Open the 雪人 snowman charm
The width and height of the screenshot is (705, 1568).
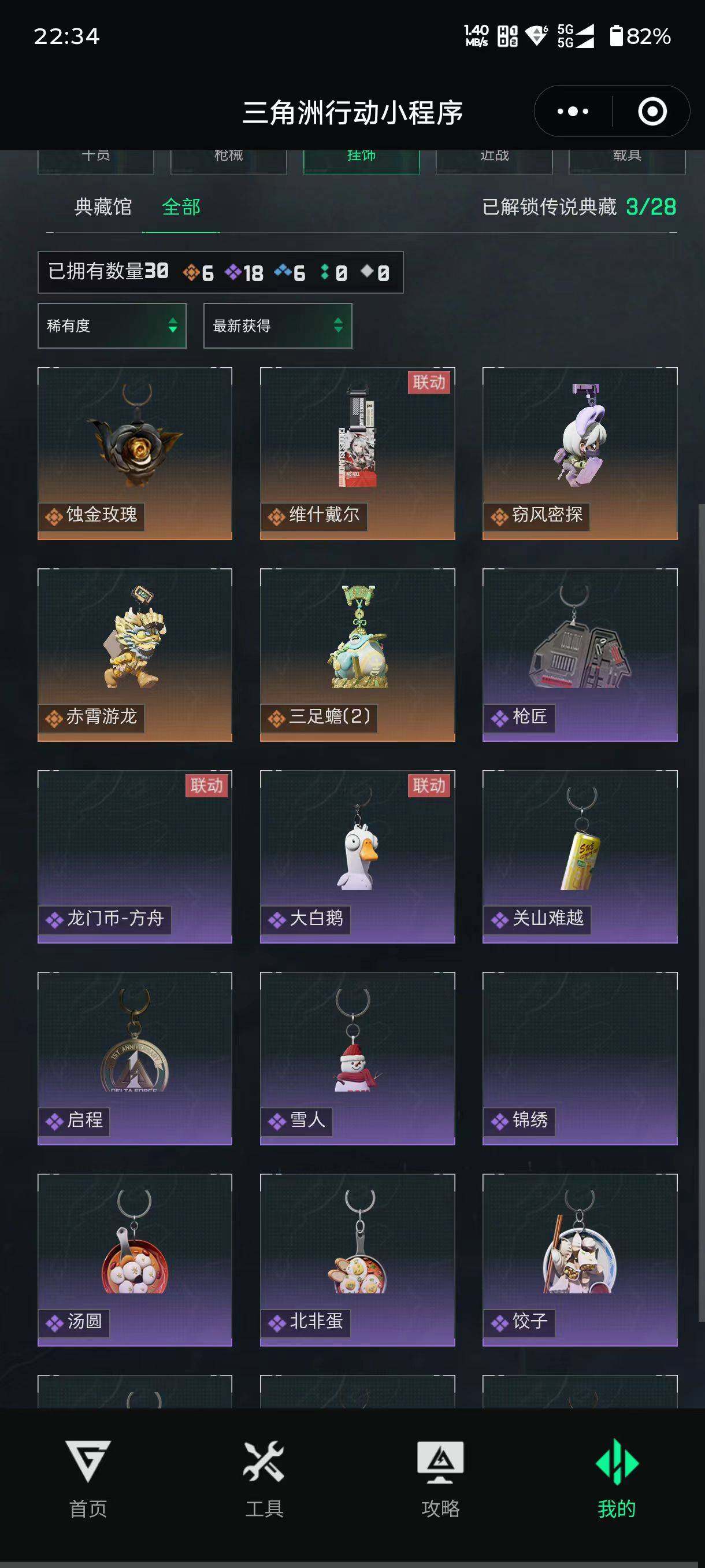357,1058
